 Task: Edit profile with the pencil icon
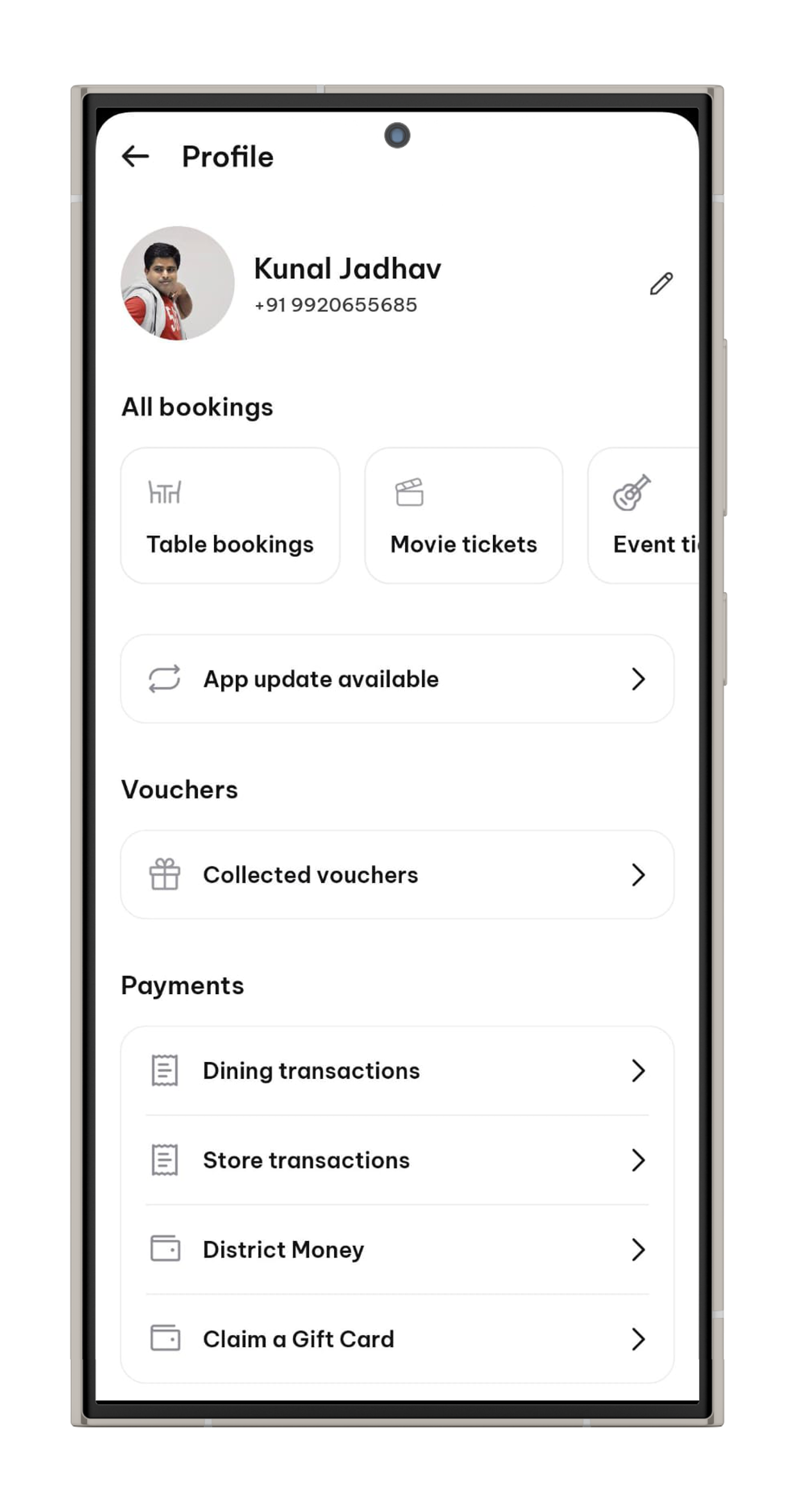[x=661, y=283]
